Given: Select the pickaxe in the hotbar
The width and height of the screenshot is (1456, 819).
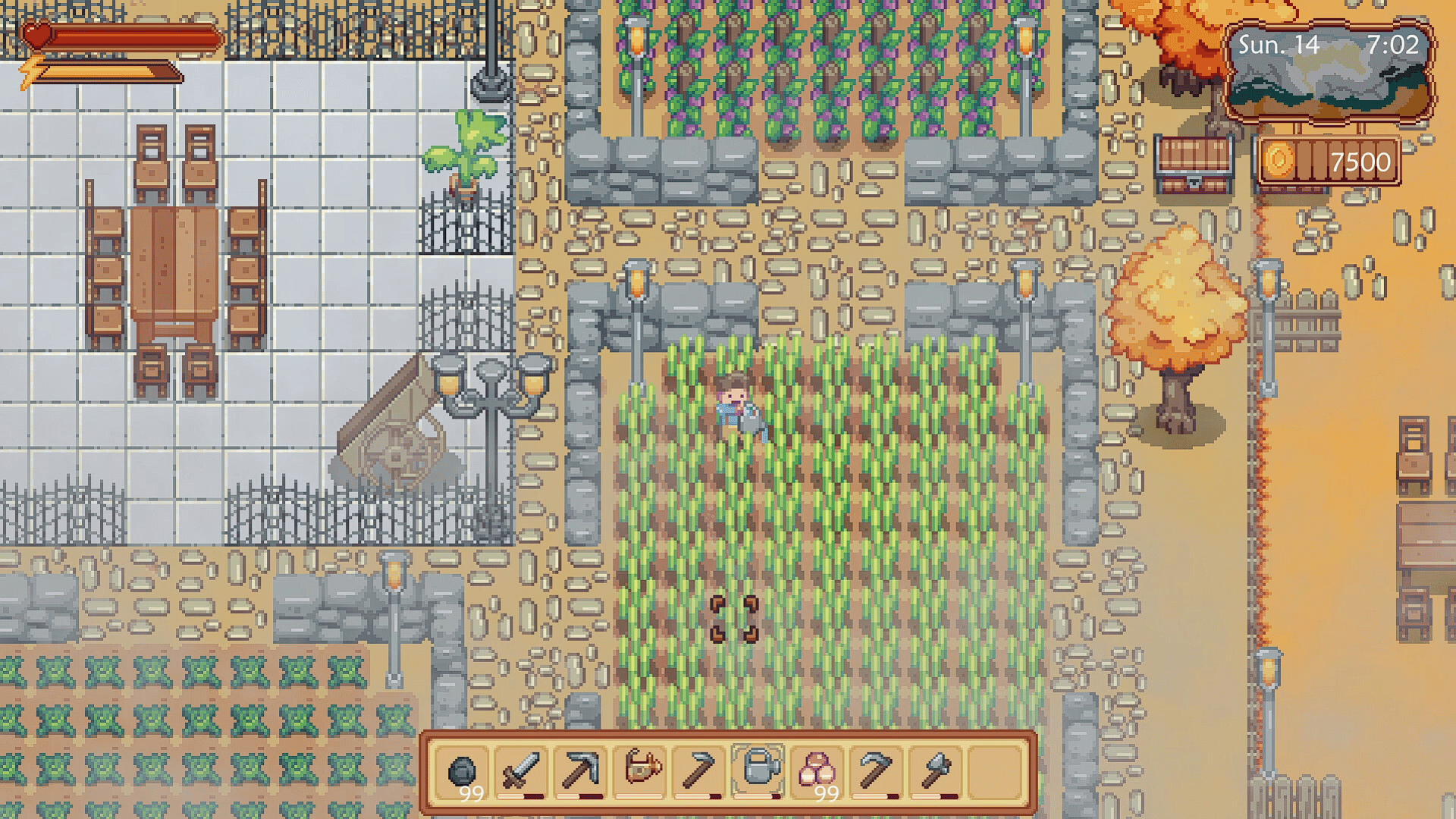Looking at the screenshot, I should (581, 772).
